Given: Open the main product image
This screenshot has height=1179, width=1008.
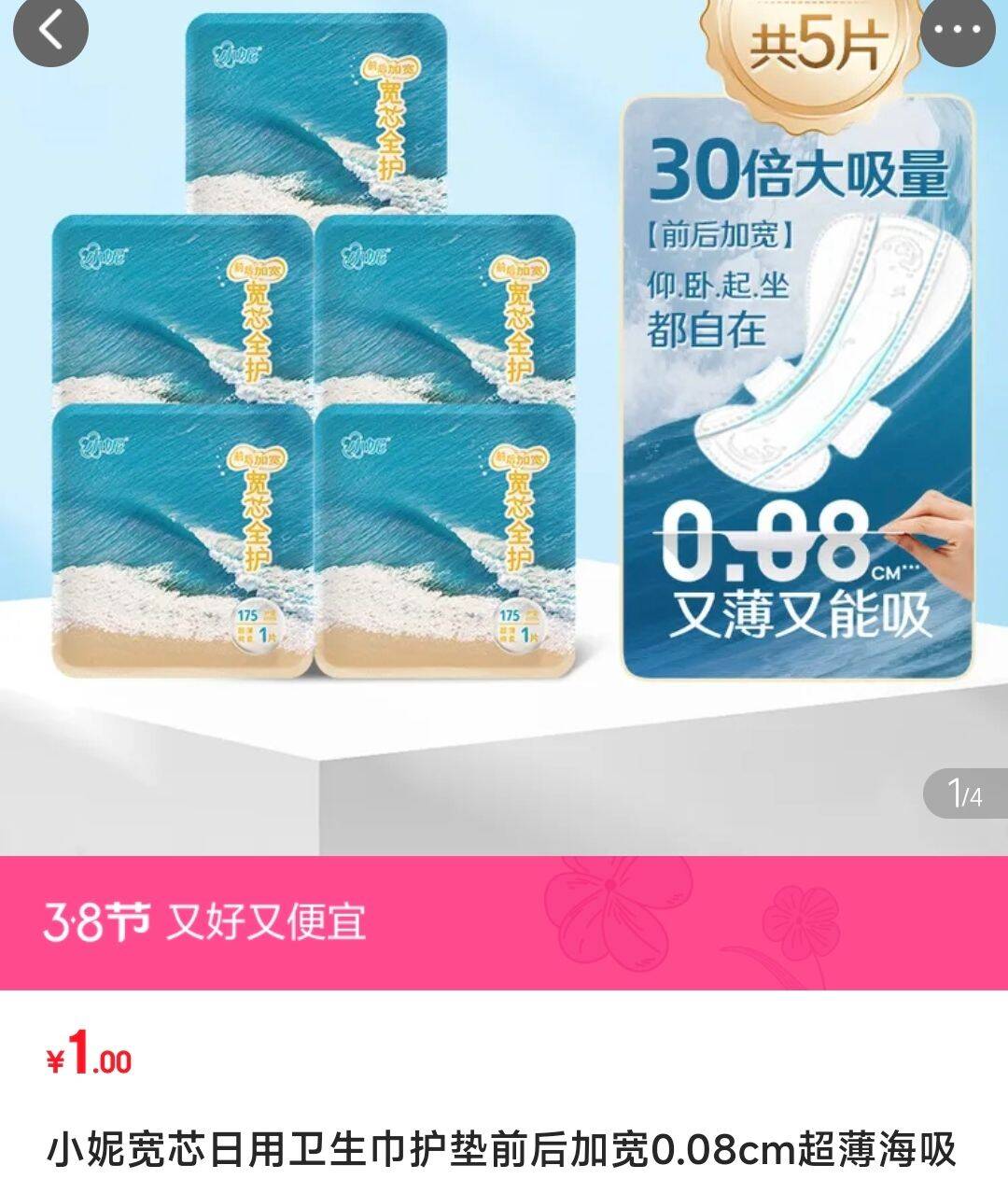Looking at the screenshot, I should (504, 428).
